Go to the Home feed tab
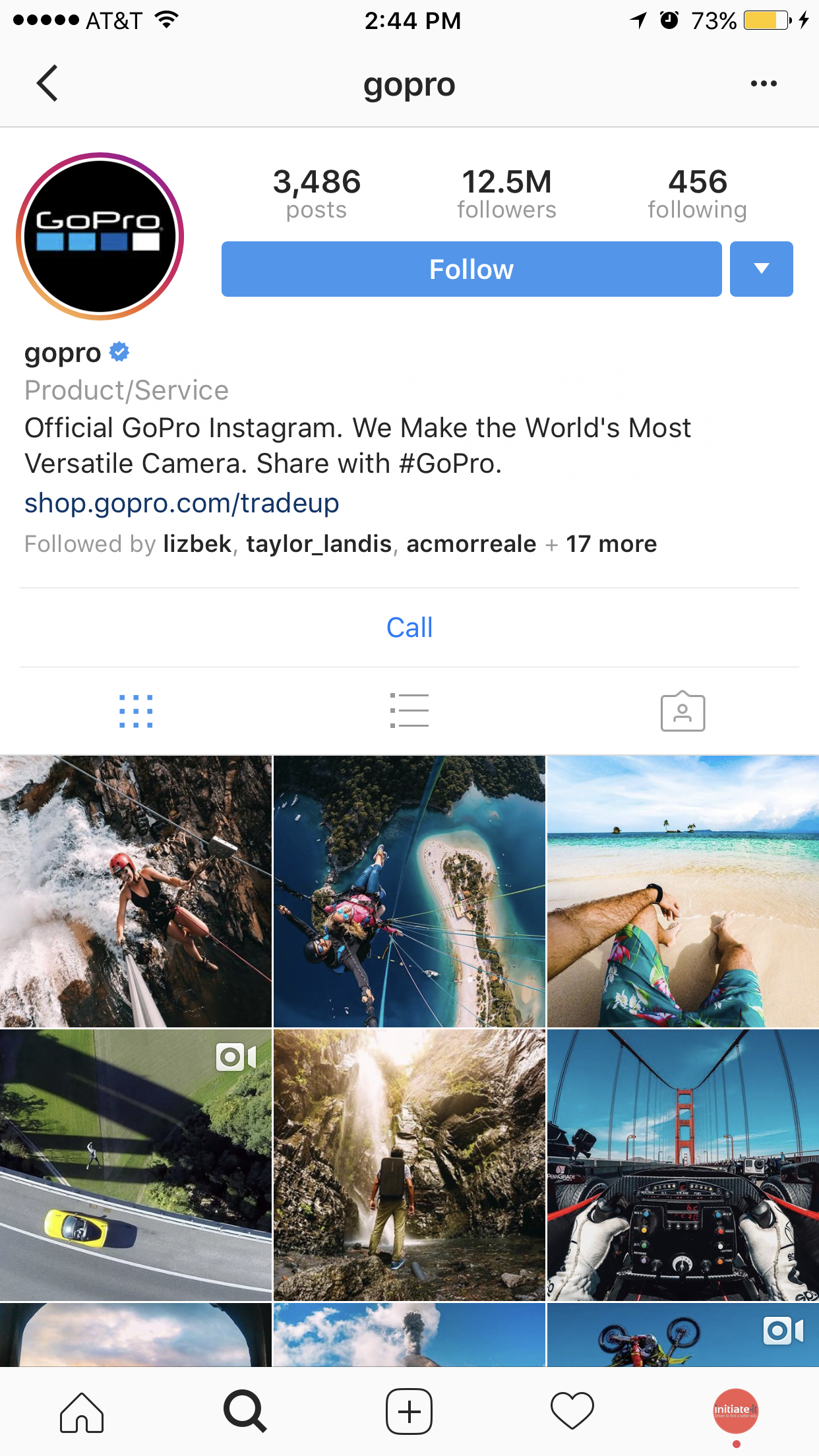The width and height of the screenshot is (819, 1456). point(82,1412)
